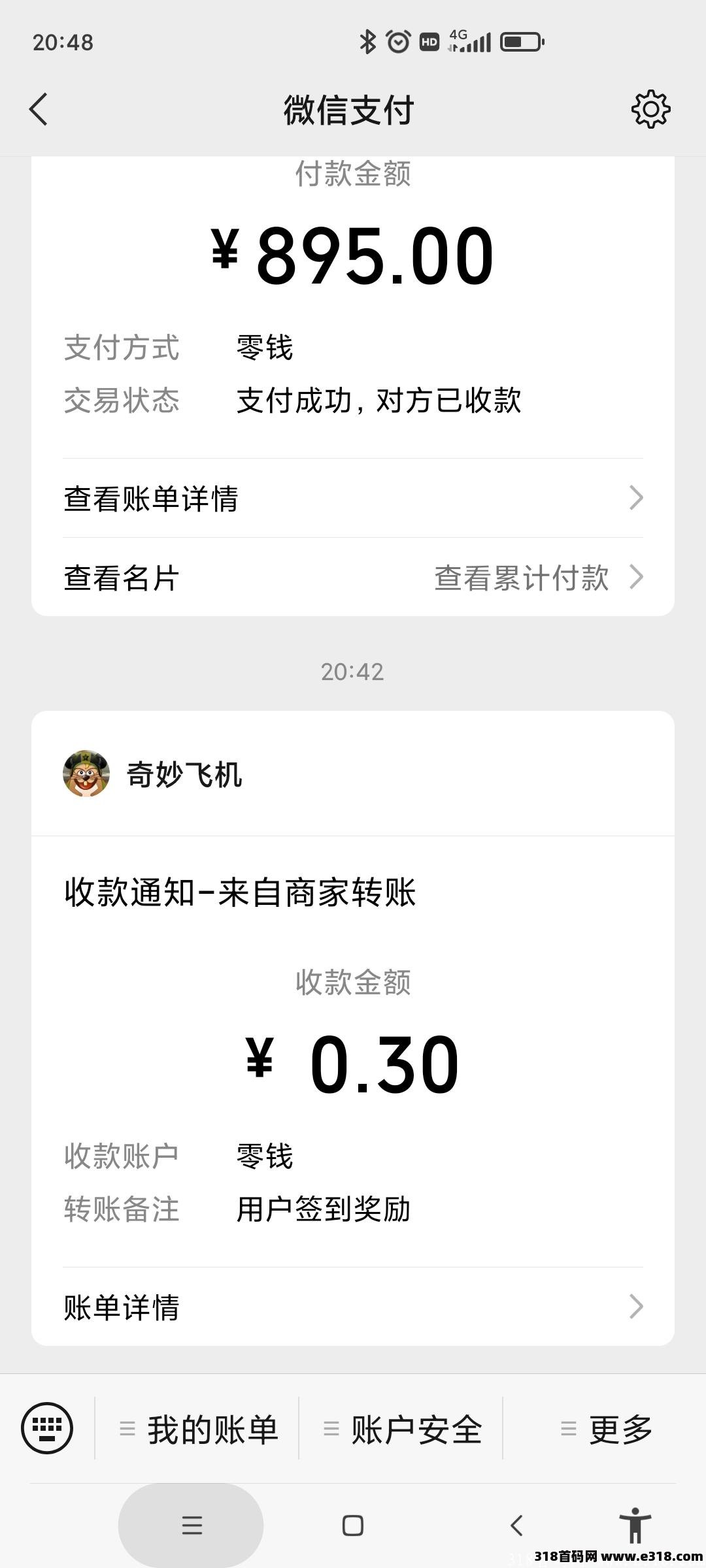Tap the back arrow in navigation bar
Image resolution: width=706 pixels, height=1568 pixels.
click(x=516, y=1526)
